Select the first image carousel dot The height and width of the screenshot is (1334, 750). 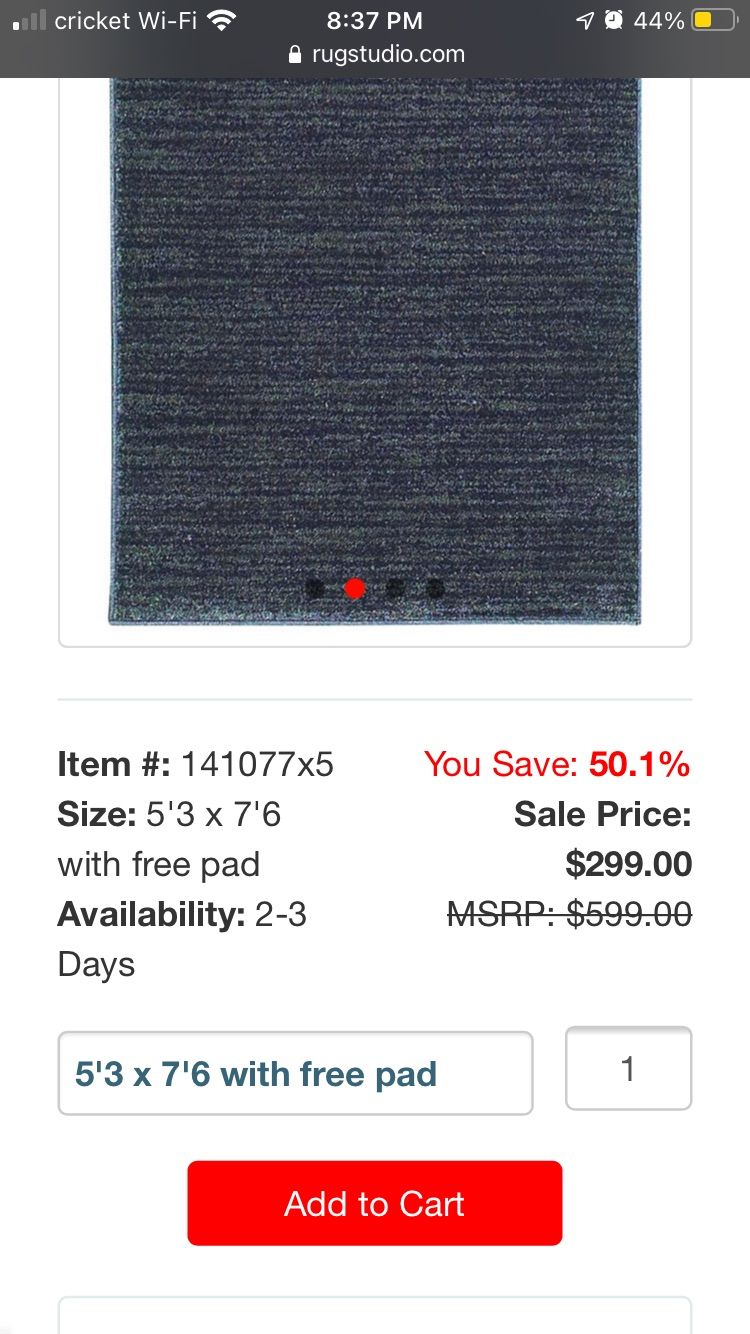[x=314, y=588]
